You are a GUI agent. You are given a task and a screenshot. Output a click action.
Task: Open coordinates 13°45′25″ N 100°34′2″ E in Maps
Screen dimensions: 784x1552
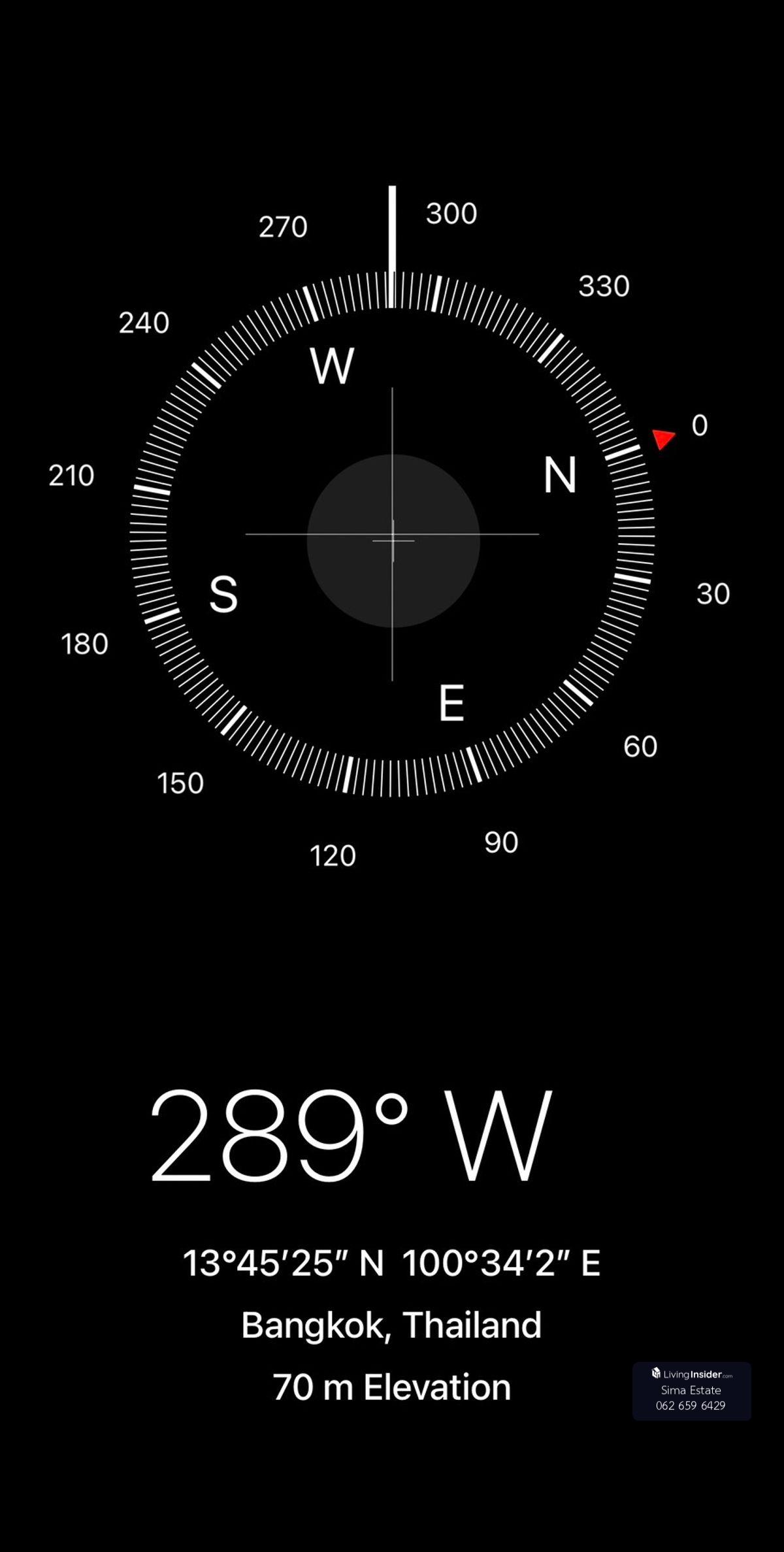pyautogui.click(x=391, y=1263)
